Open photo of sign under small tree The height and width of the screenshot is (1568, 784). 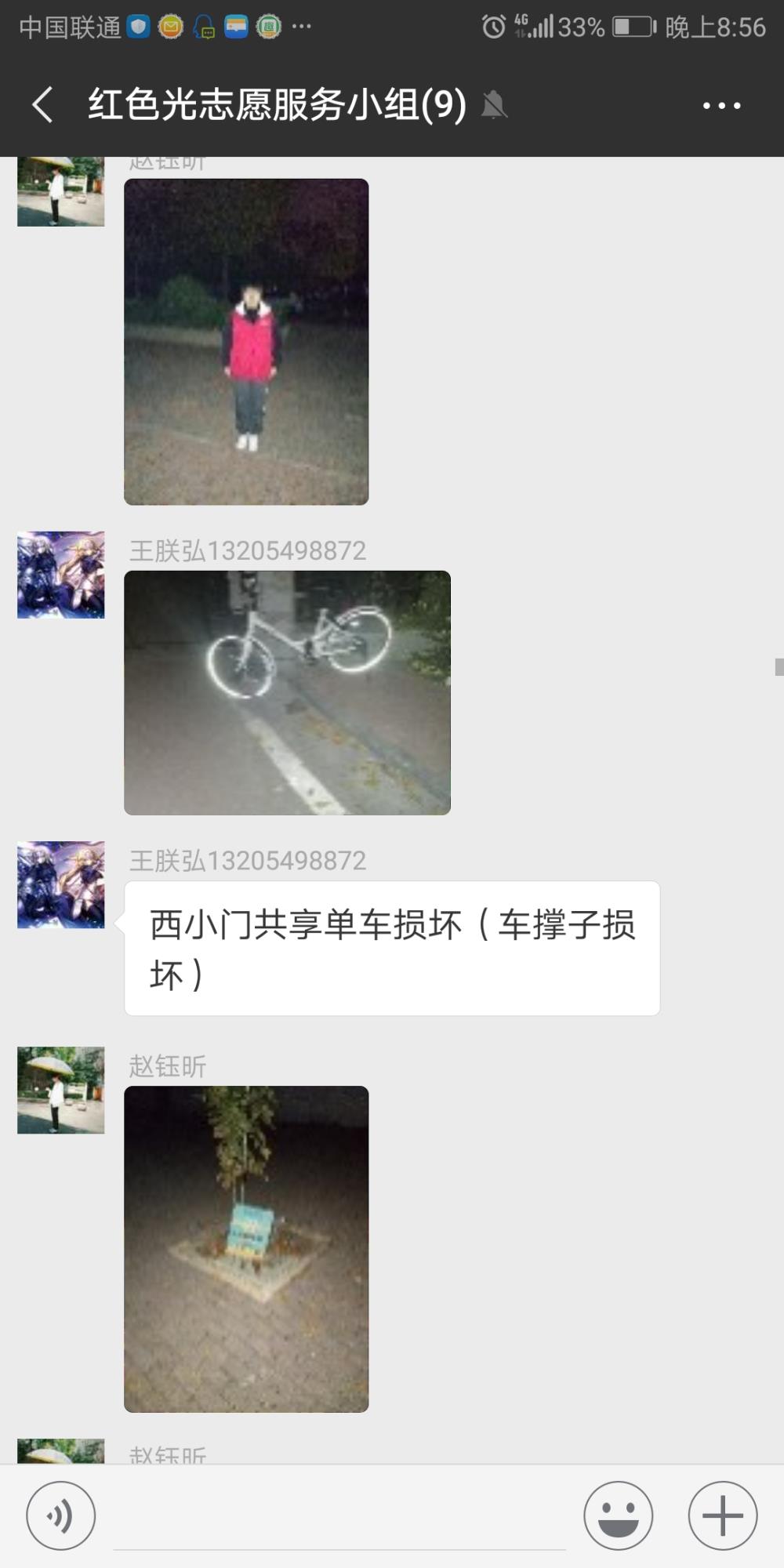246,1249
